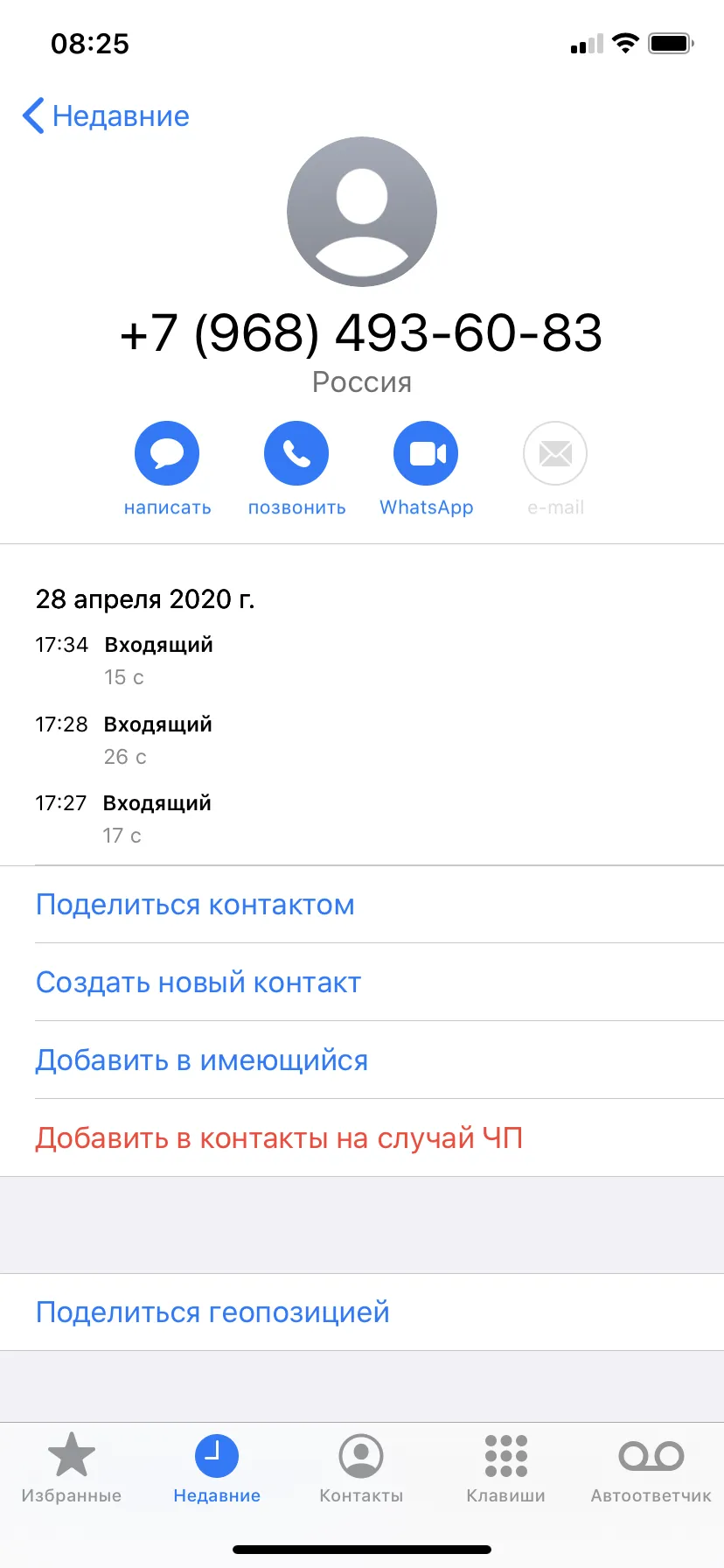Open the Недавние tab
The height and width of the screenshot is (1568, 724).
[217, 1469]
